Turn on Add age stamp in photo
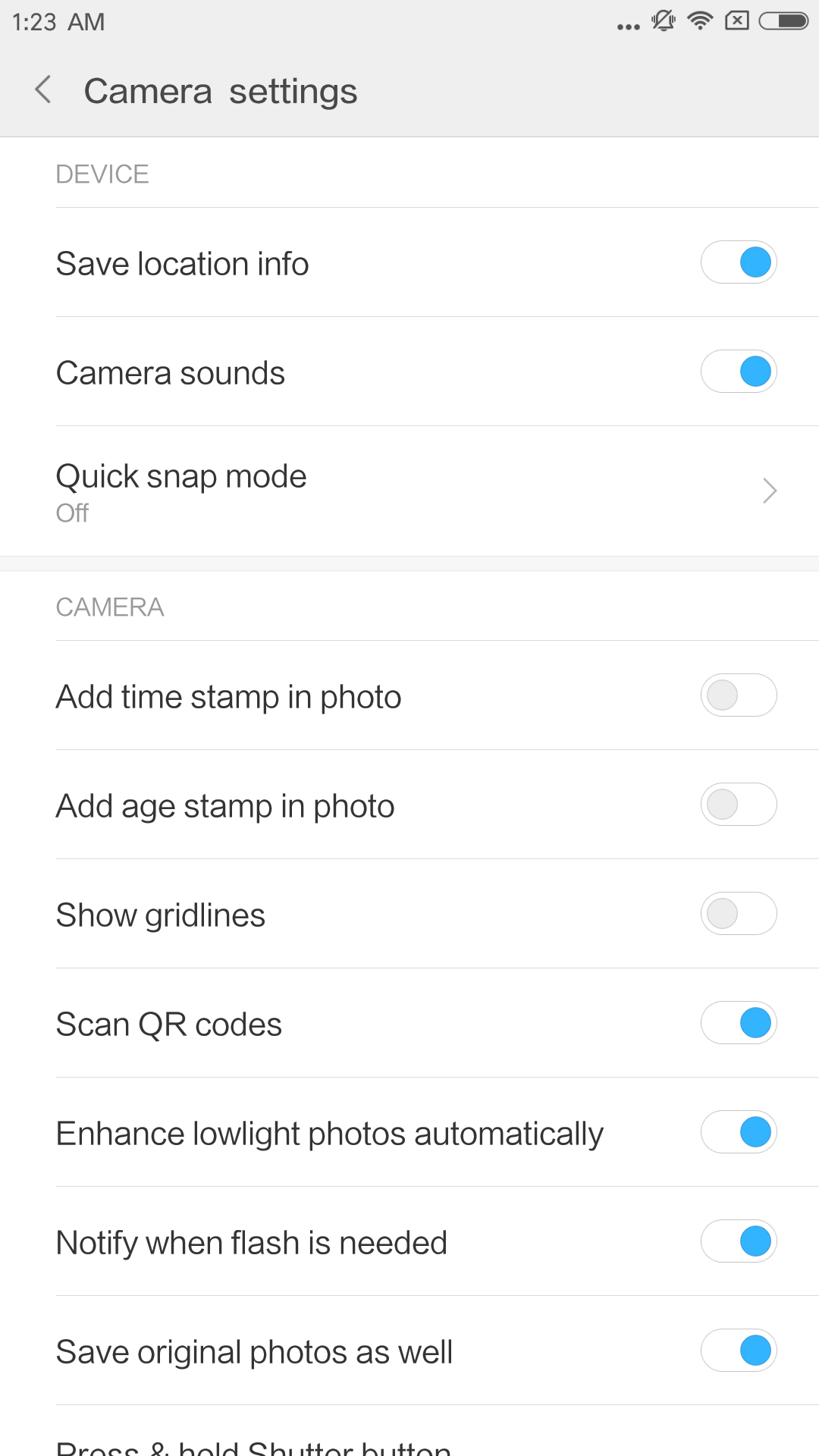 coord(739,805)
